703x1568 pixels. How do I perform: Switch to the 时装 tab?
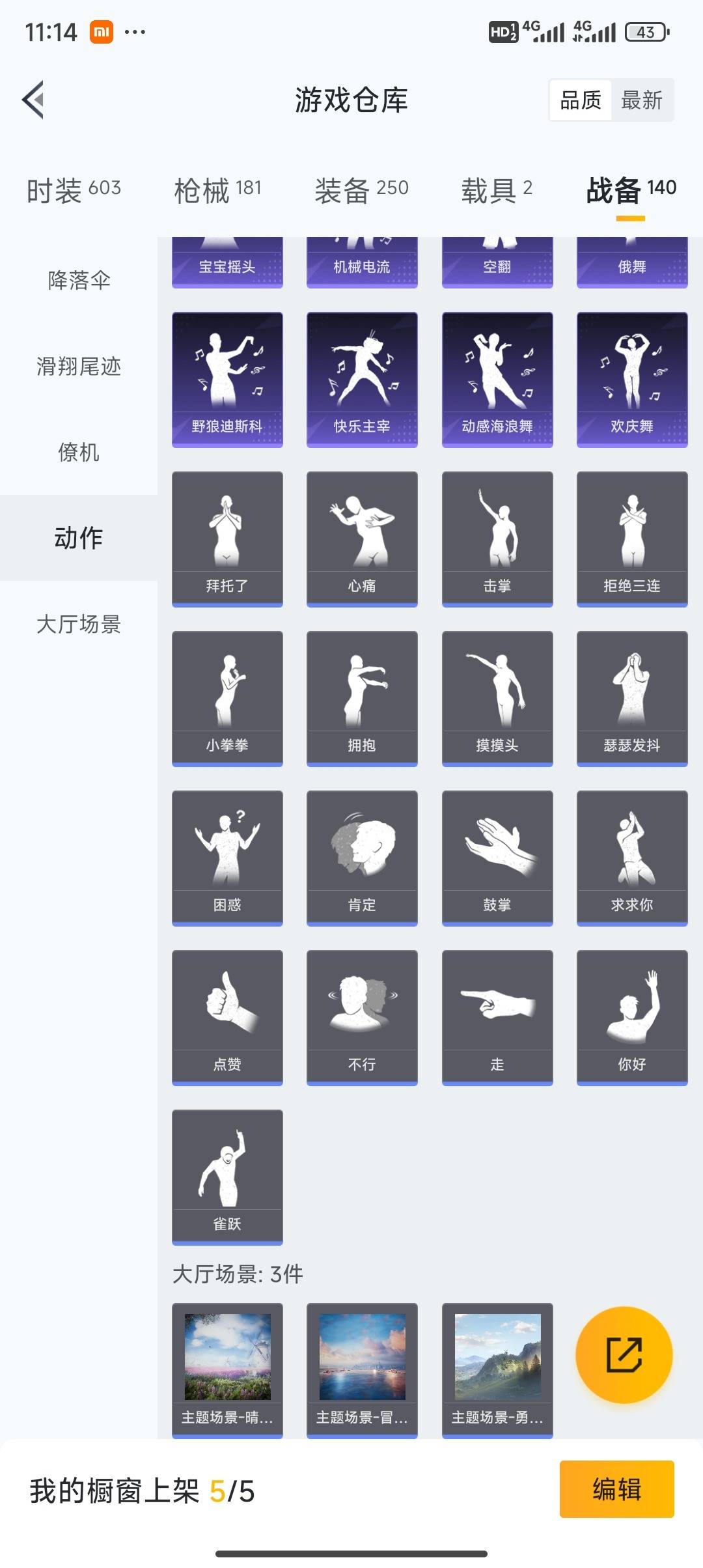74,189
